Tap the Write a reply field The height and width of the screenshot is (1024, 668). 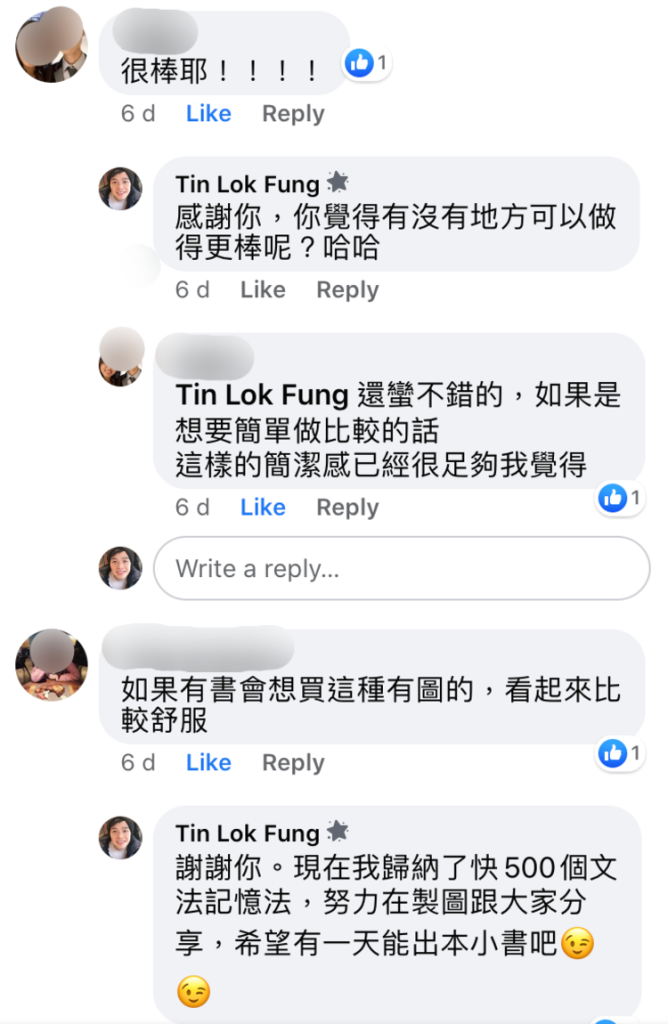[400, 569]
